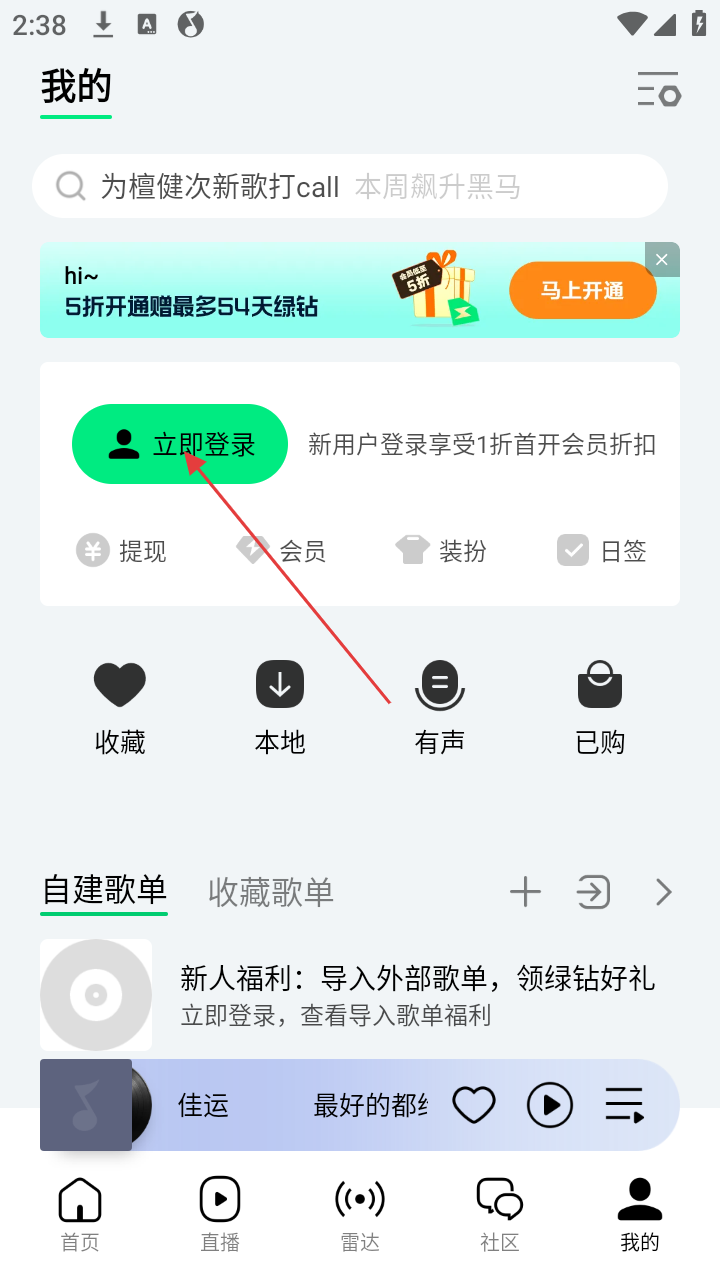Screen dimensions: 720x1280
Task: Switch to the 收藏歌单 tab
Action: [271, 892]
